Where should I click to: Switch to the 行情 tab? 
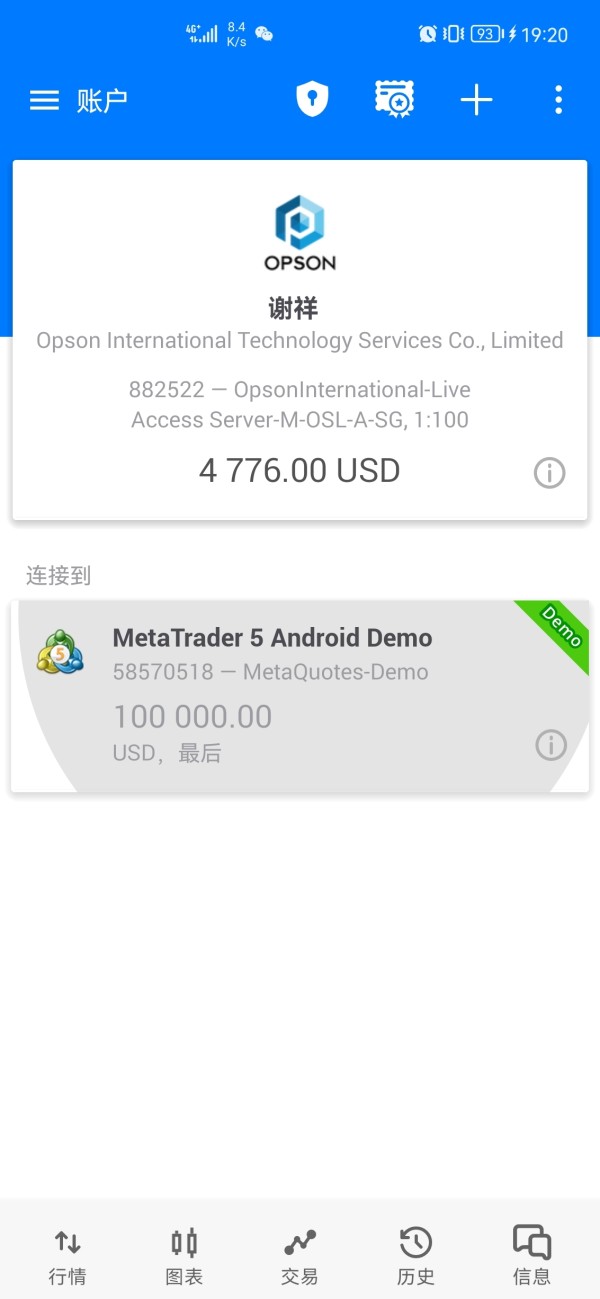click(67, 1256)
